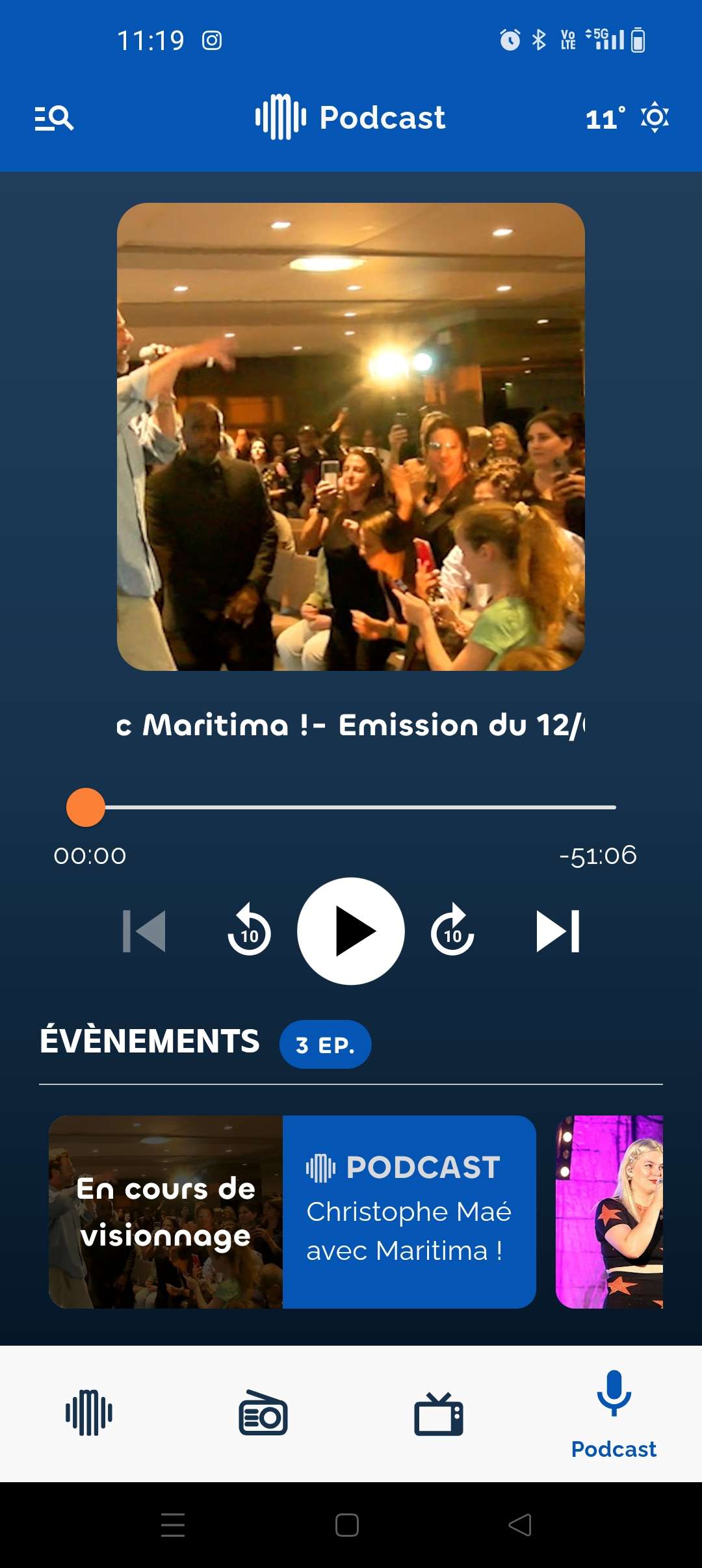This screenshot has height=1568, width=702.
Task: Open the menu search icon
Action: point(54,118)
